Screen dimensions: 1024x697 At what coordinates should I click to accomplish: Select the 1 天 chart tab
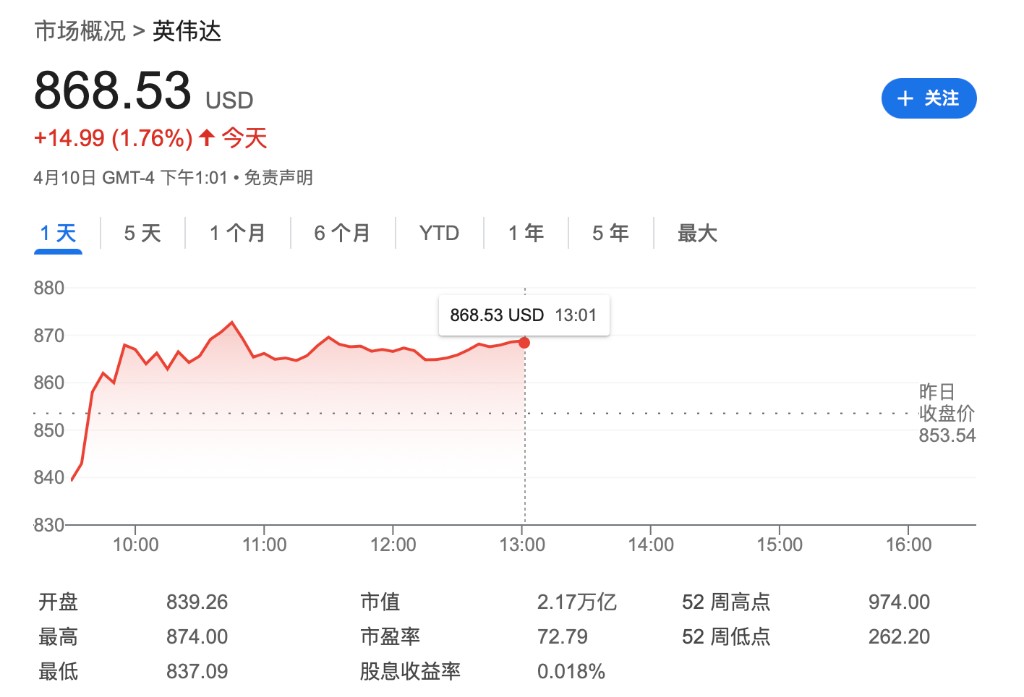point(58,233)
